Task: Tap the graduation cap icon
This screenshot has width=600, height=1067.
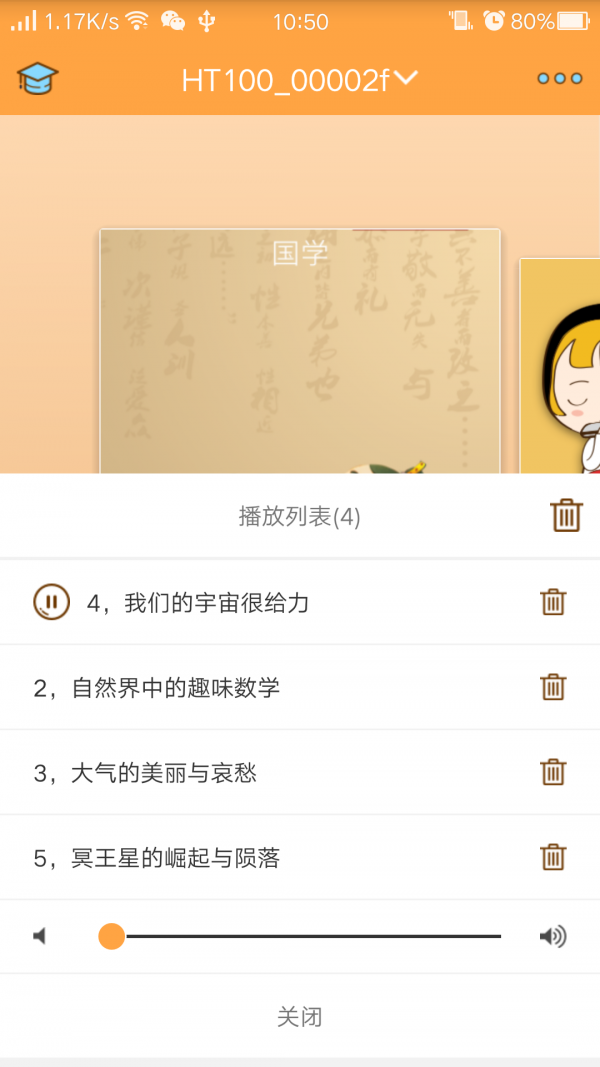Action: (38, 78)
